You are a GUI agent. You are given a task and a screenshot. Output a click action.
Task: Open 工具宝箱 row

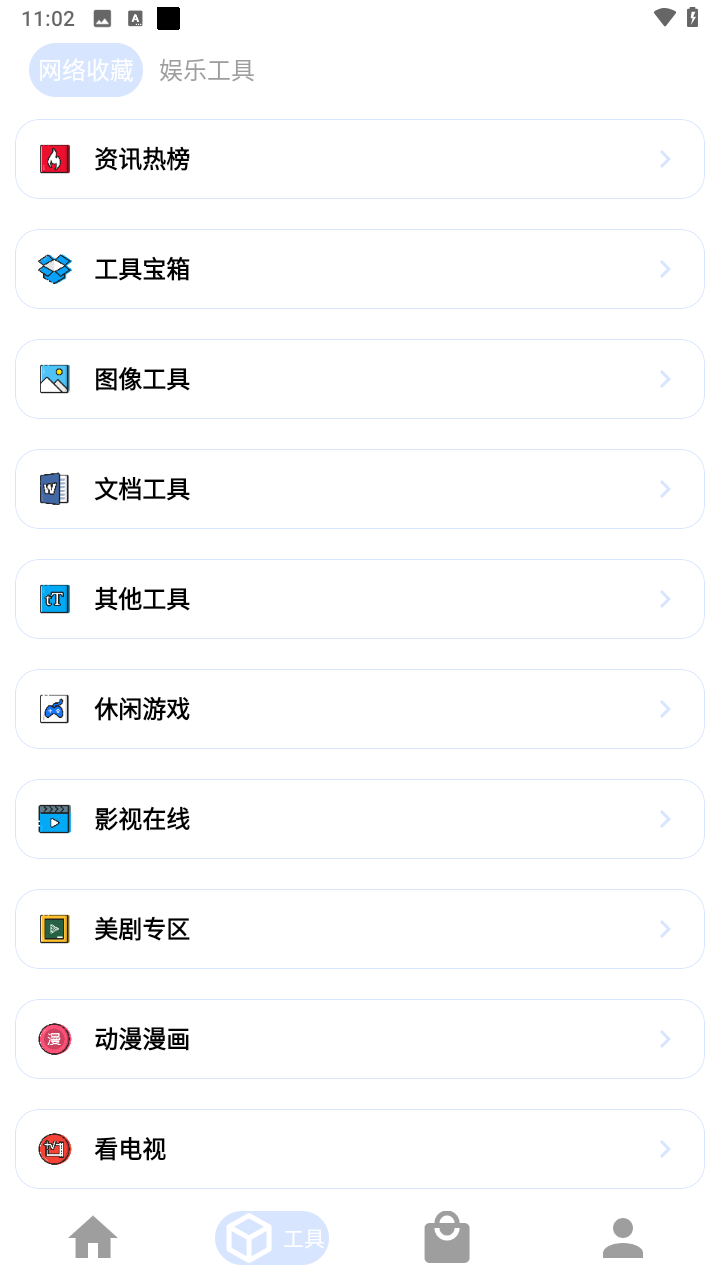click(x=360, y=269)
